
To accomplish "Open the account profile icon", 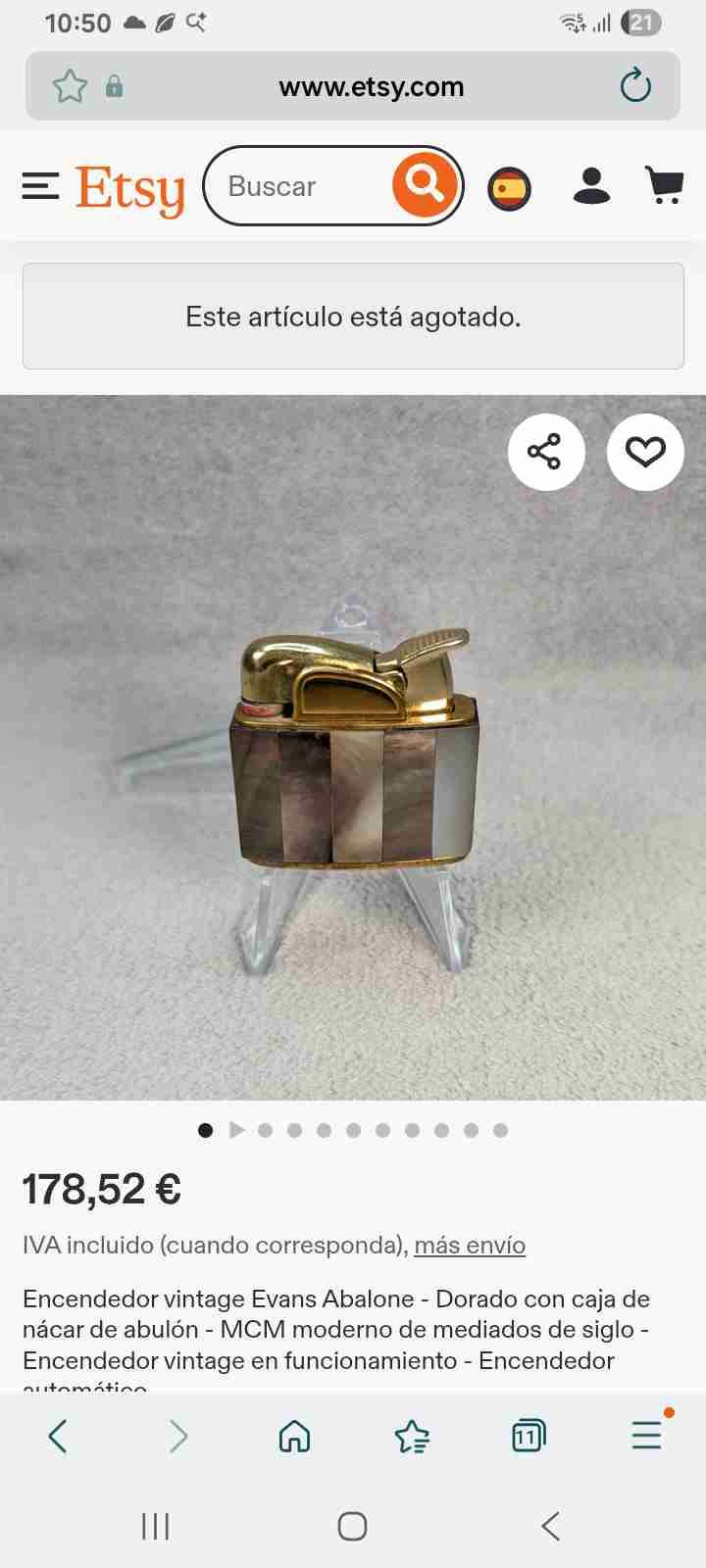I will click(591, 185).
